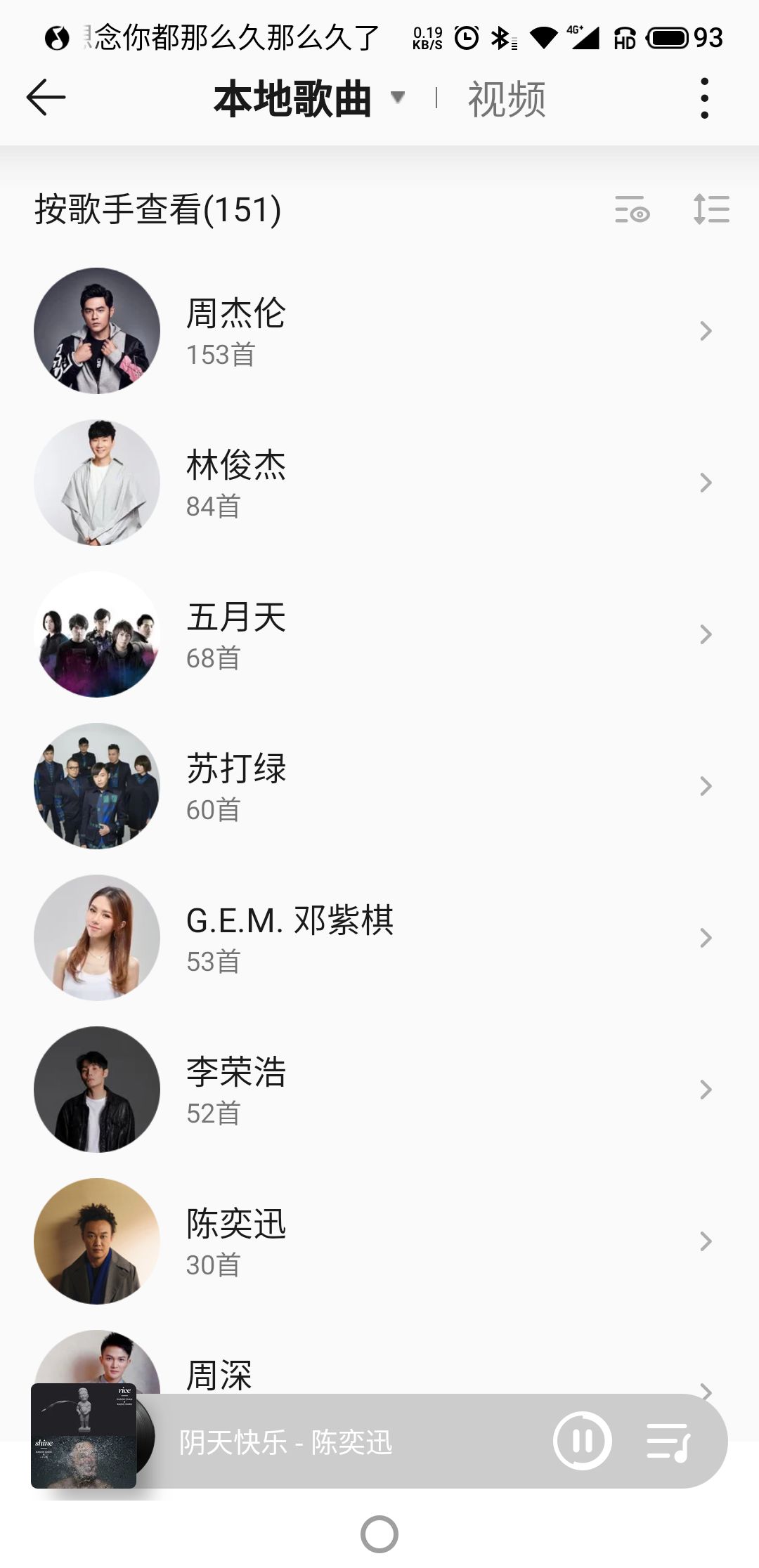
Task: Open the current playlist queue
Action: (x=668, y=1442)
